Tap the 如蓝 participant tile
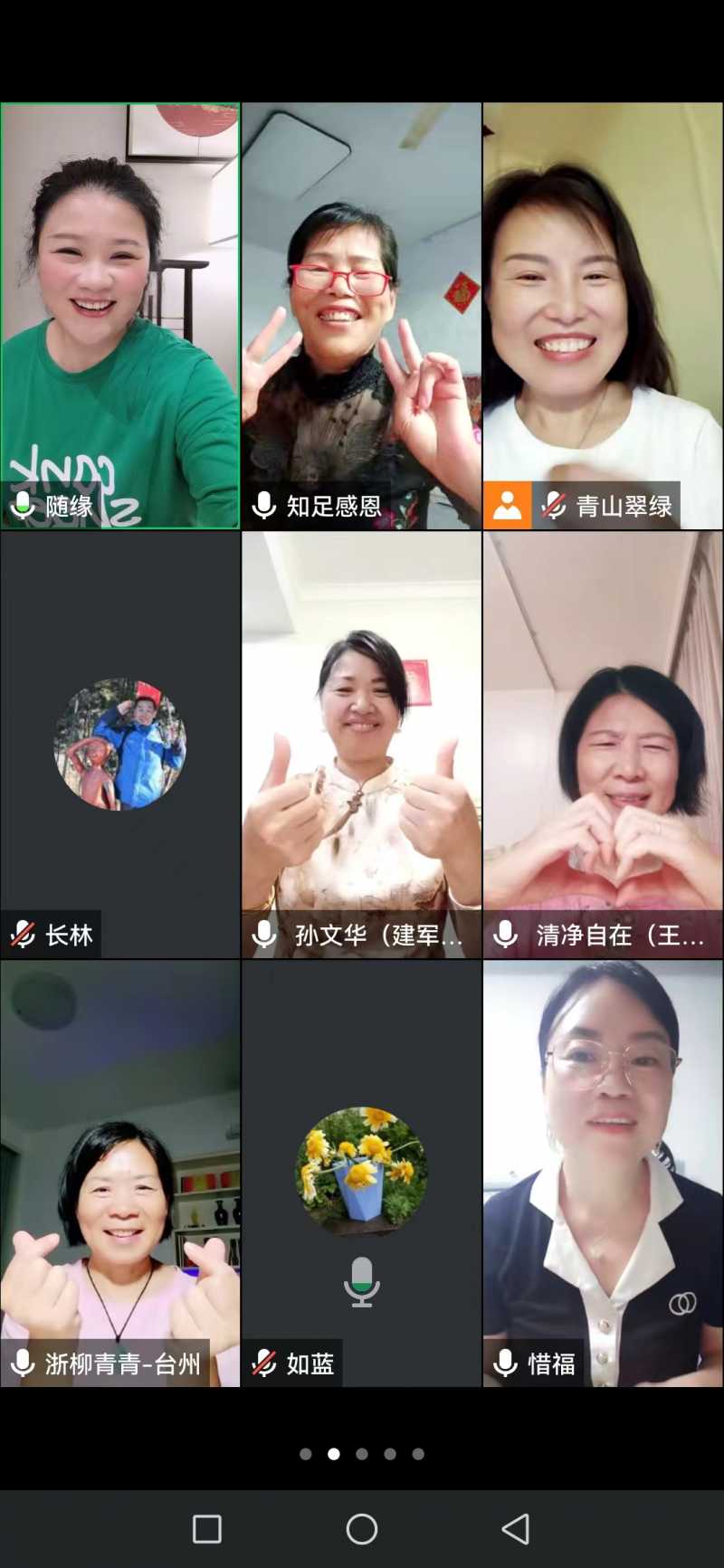The image size is (724, 1568). pos(361,1173)
